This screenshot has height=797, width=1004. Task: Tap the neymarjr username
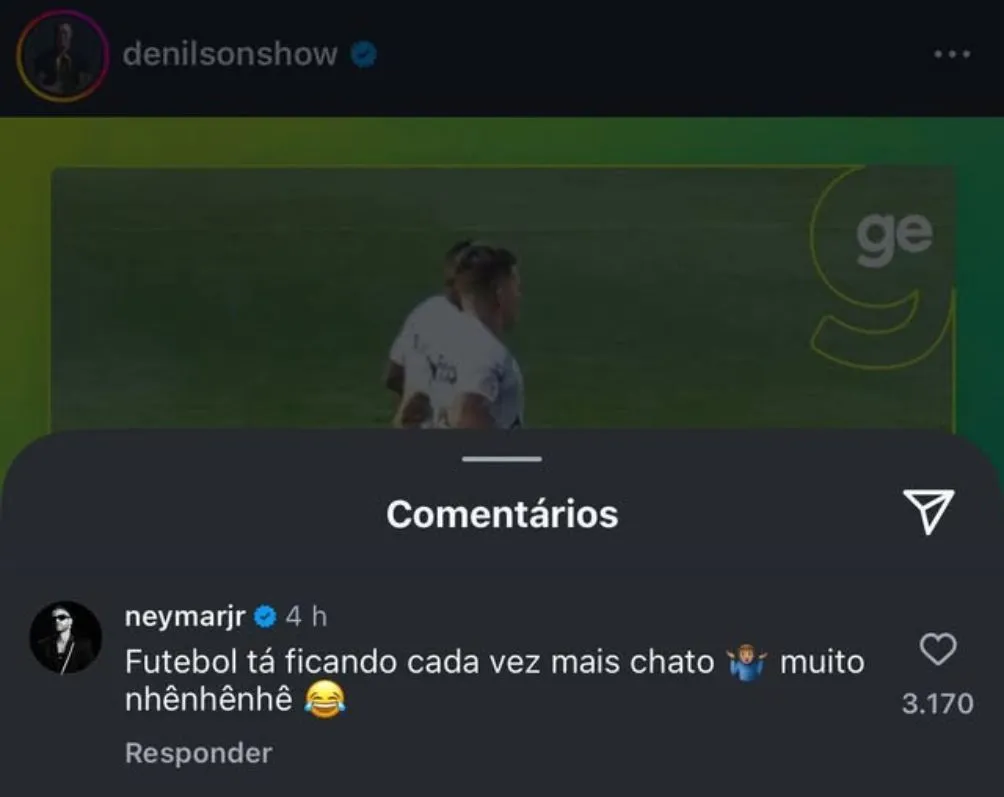(185, 617)
